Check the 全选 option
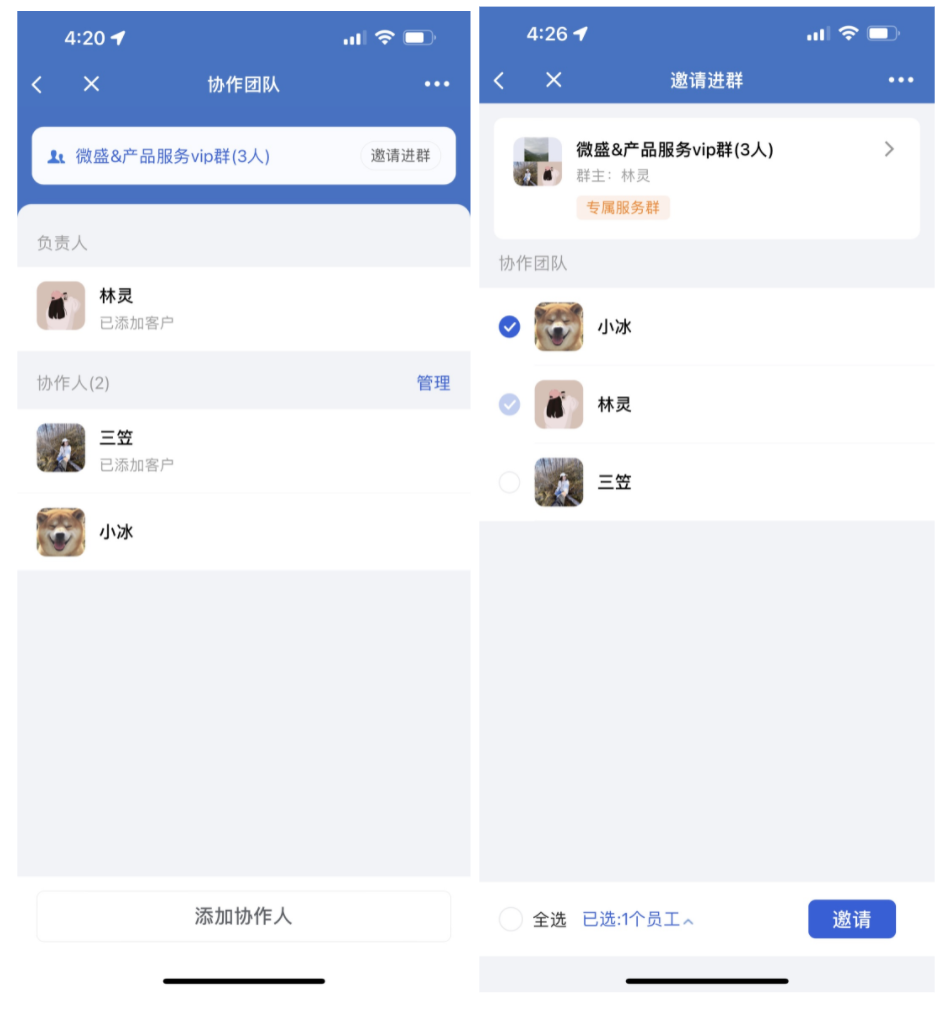 coord(511,919)
